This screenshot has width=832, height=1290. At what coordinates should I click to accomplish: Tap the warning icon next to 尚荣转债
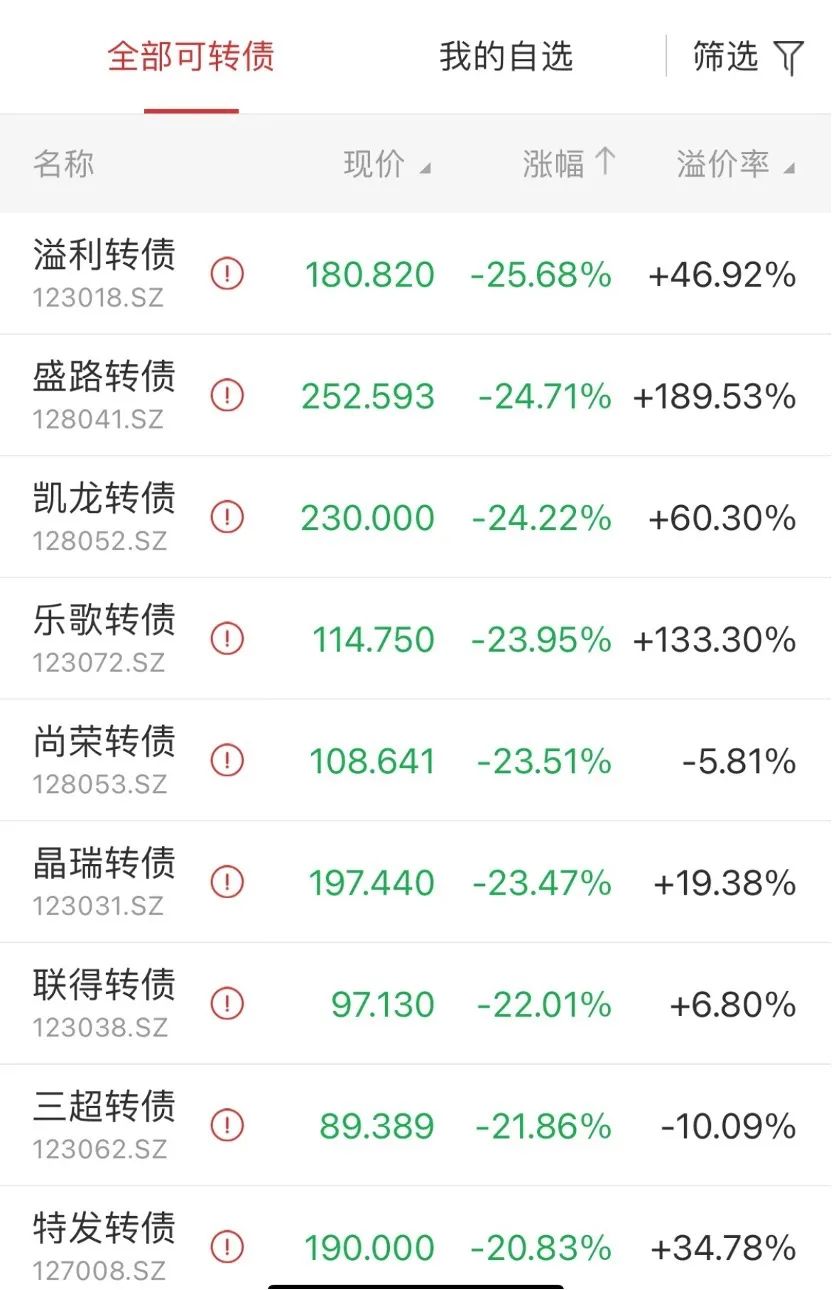click(227, 760)
